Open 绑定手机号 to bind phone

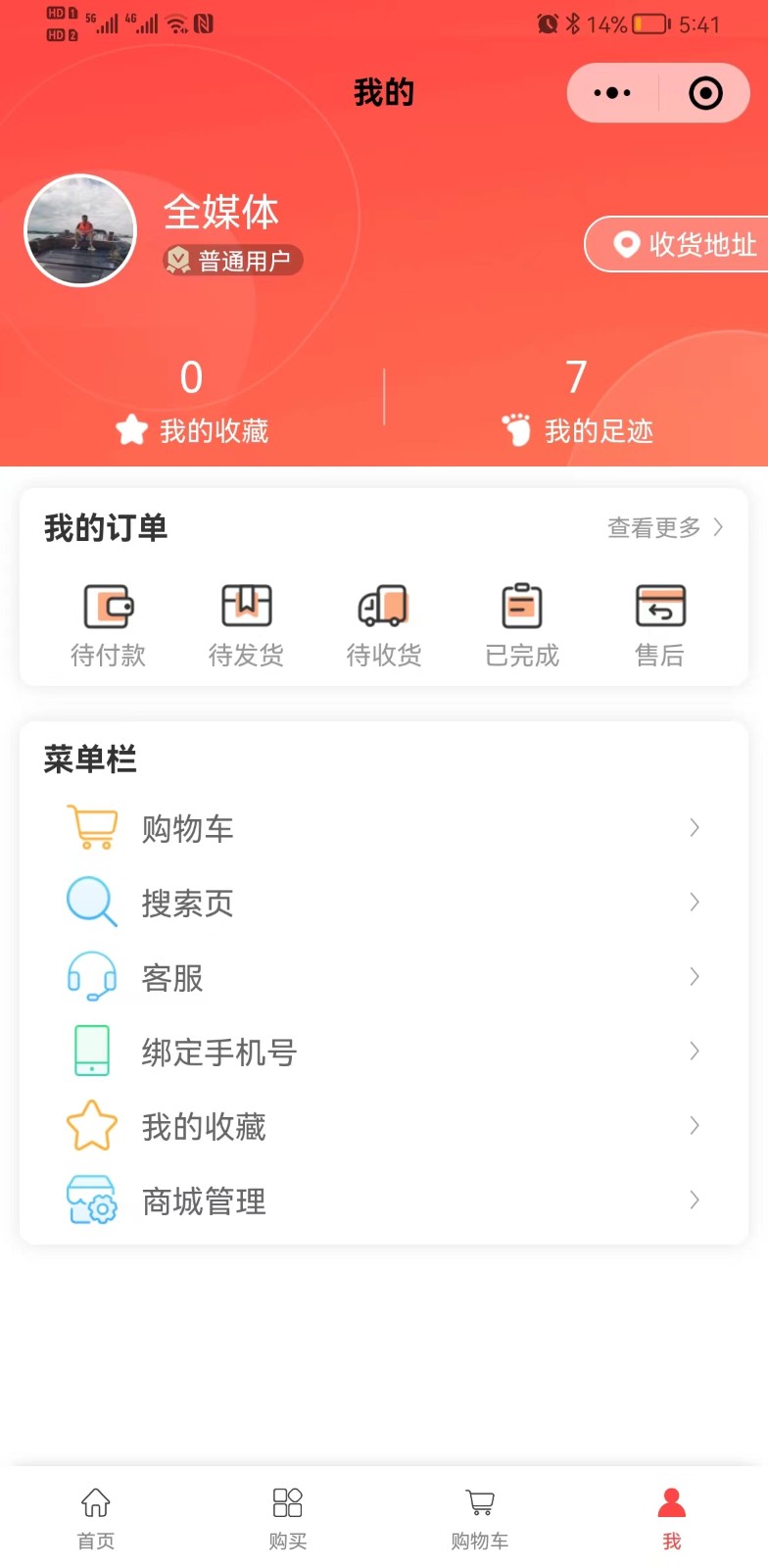coord(384,1052)
